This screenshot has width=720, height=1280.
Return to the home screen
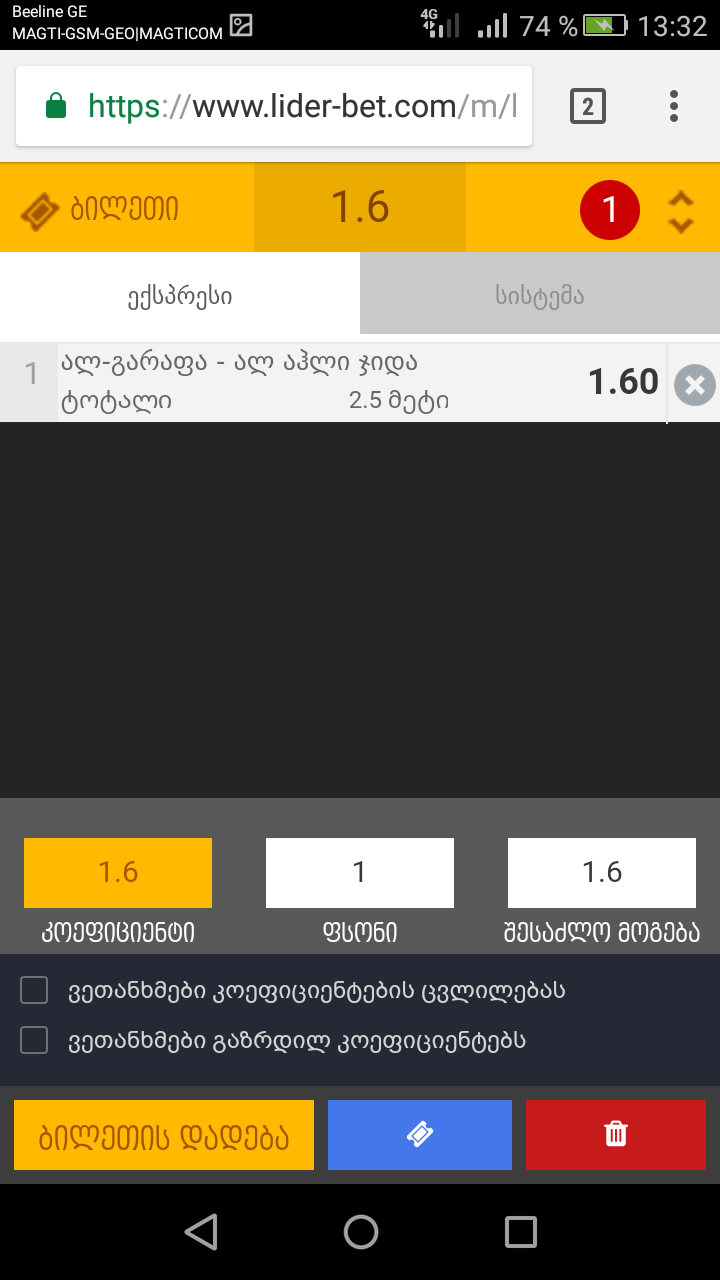pos(361,1232)
